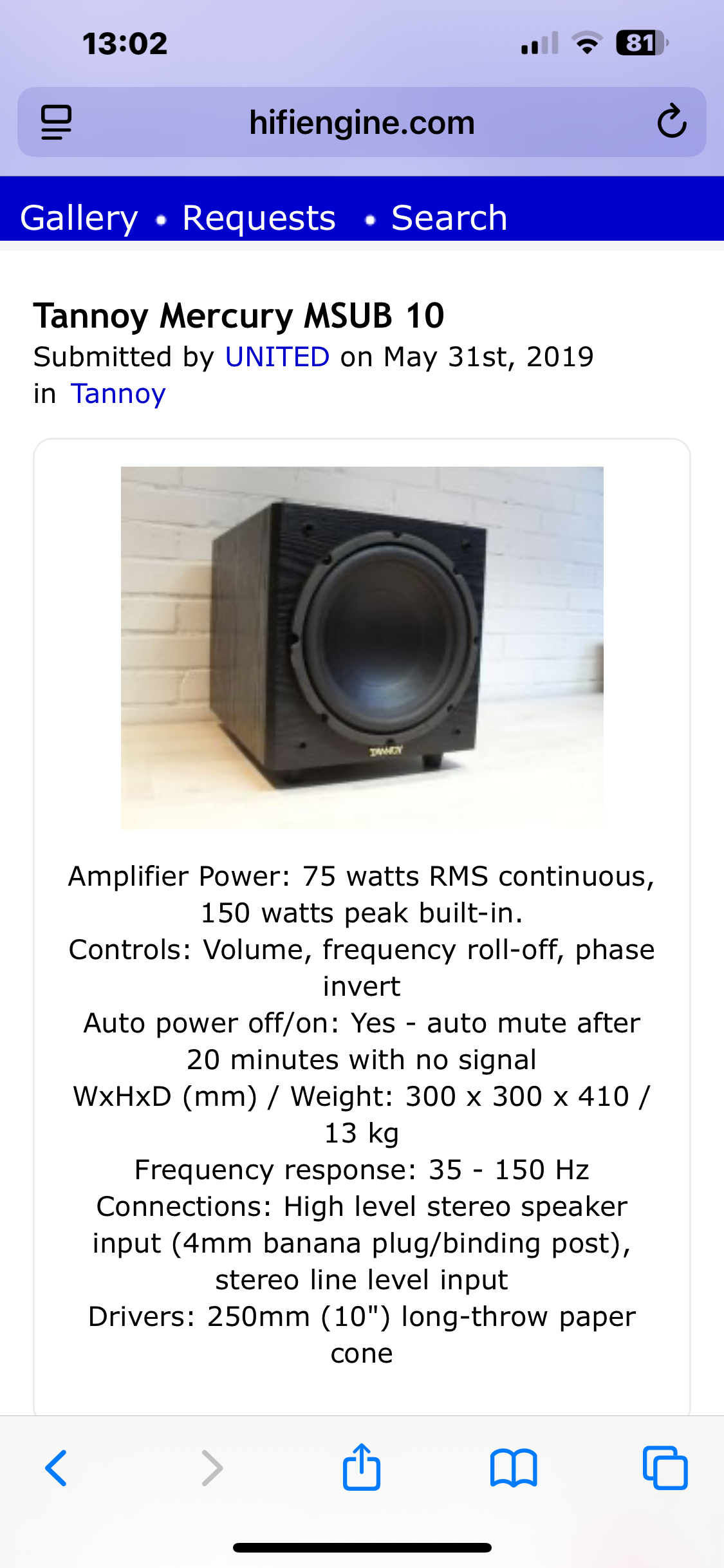Go to the Requests section

point(259,218)
